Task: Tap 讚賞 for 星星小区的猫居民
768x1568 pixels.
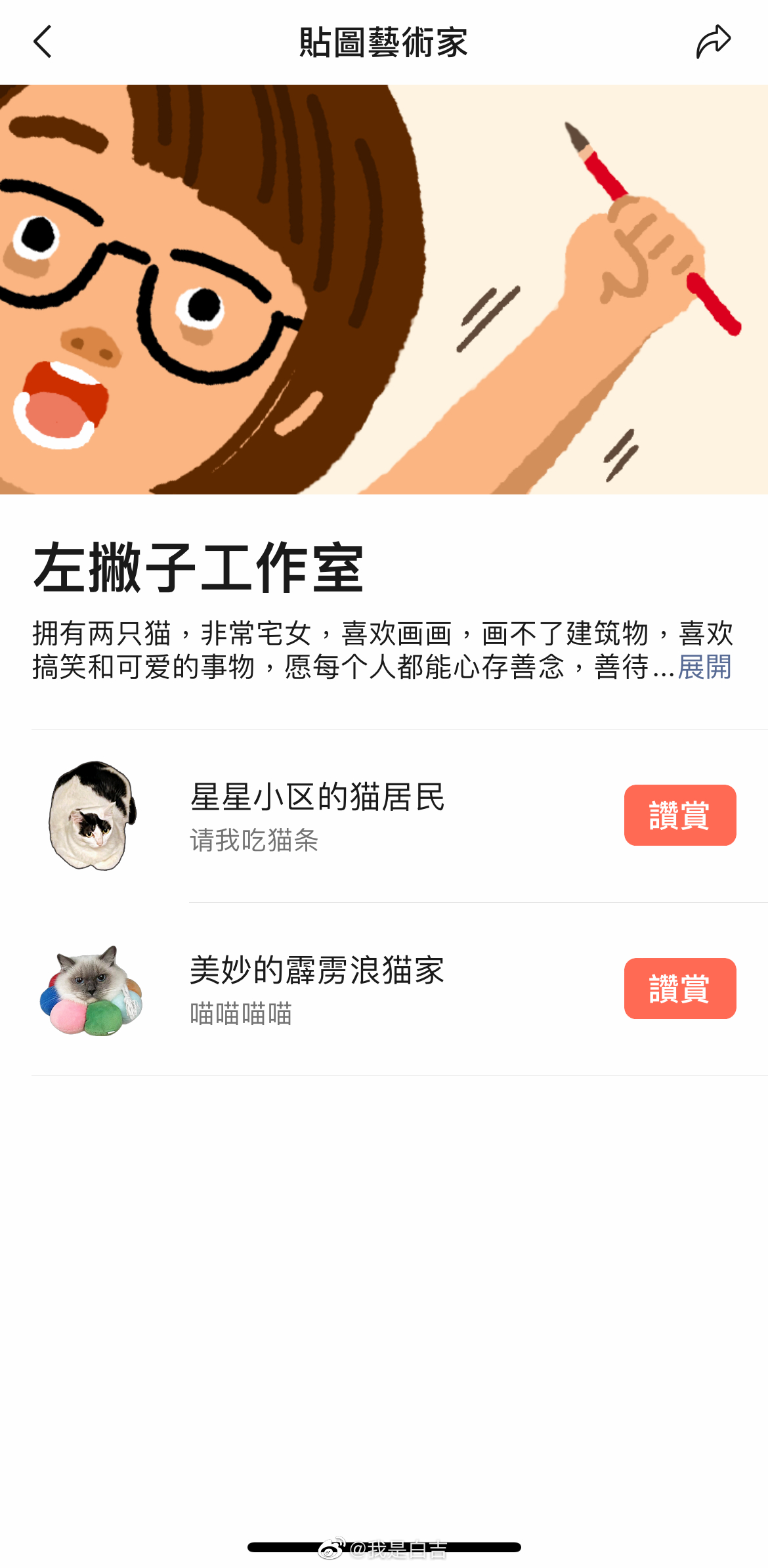Action: pos(679,815)
